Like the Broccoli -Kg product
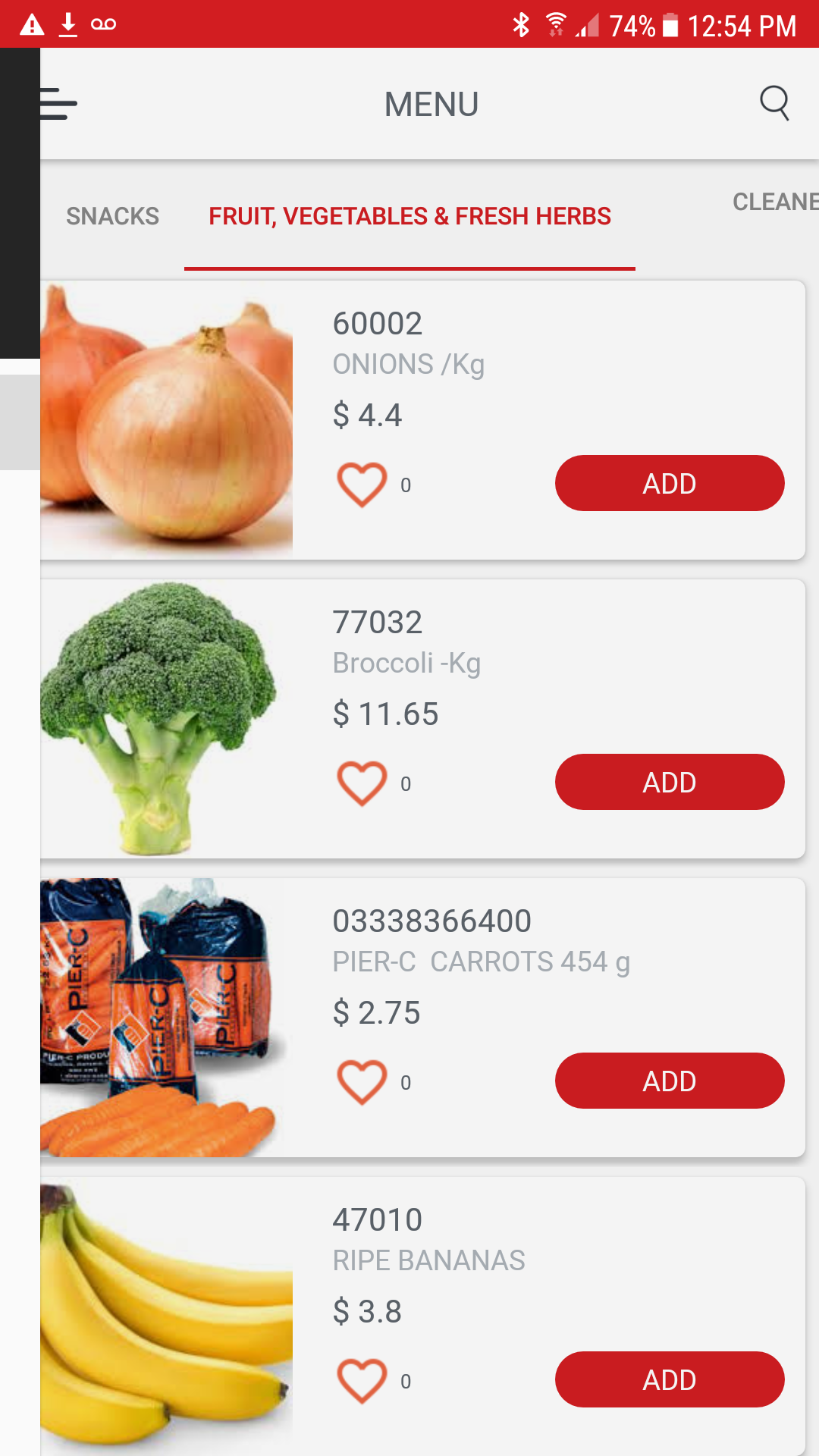 coord(362,783)
